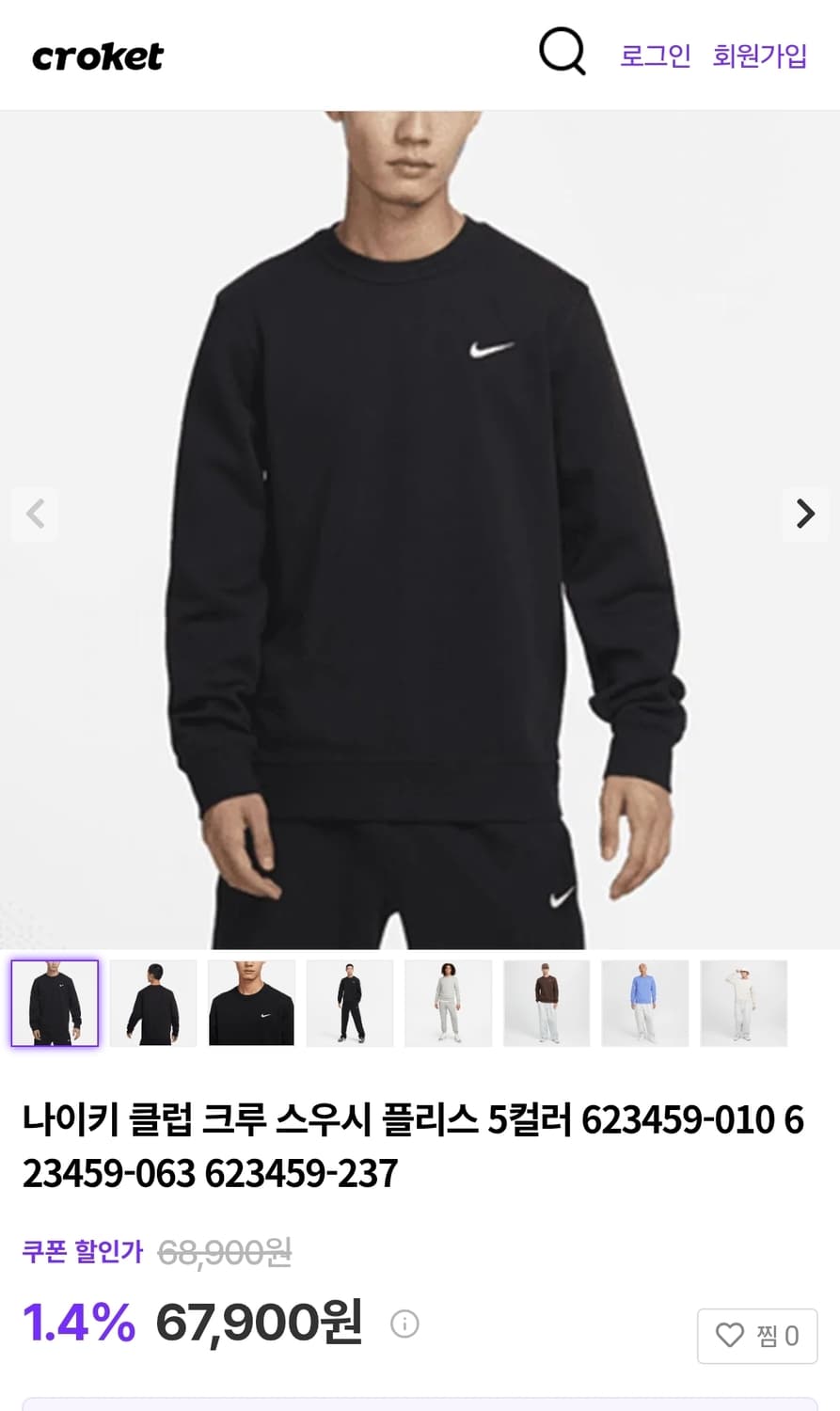
Task: Click the croket logo
Action: click(96, 55)
